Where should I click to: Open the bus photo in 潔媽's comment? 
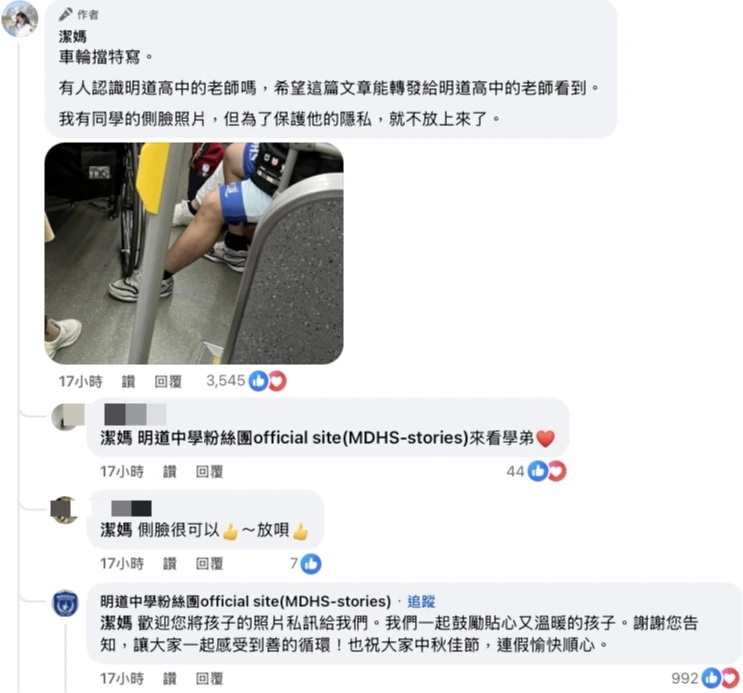(x=193, y=253)
